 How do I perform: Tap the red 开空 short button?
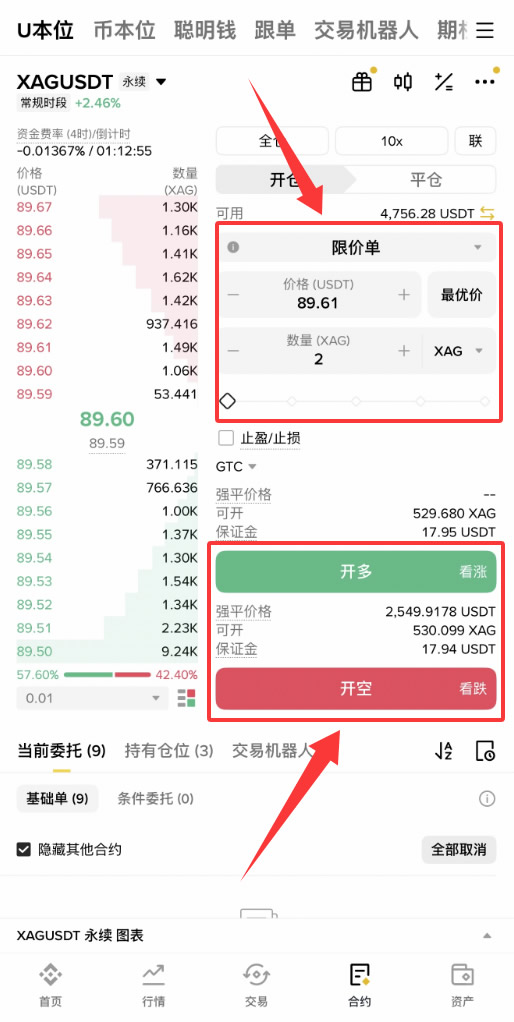tap(356, 688)
